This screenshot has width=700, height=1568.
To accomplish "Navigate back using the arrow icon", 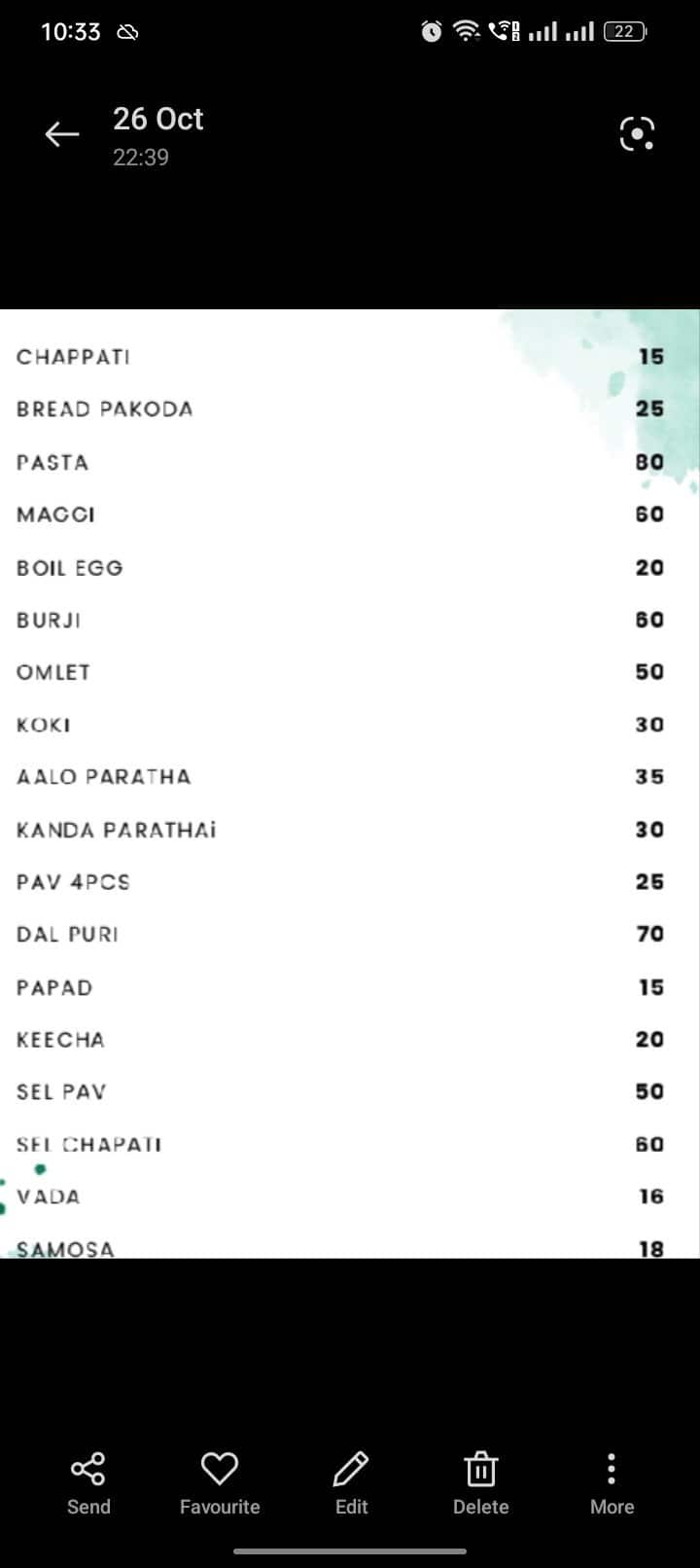I will click(x=61, y=133).
